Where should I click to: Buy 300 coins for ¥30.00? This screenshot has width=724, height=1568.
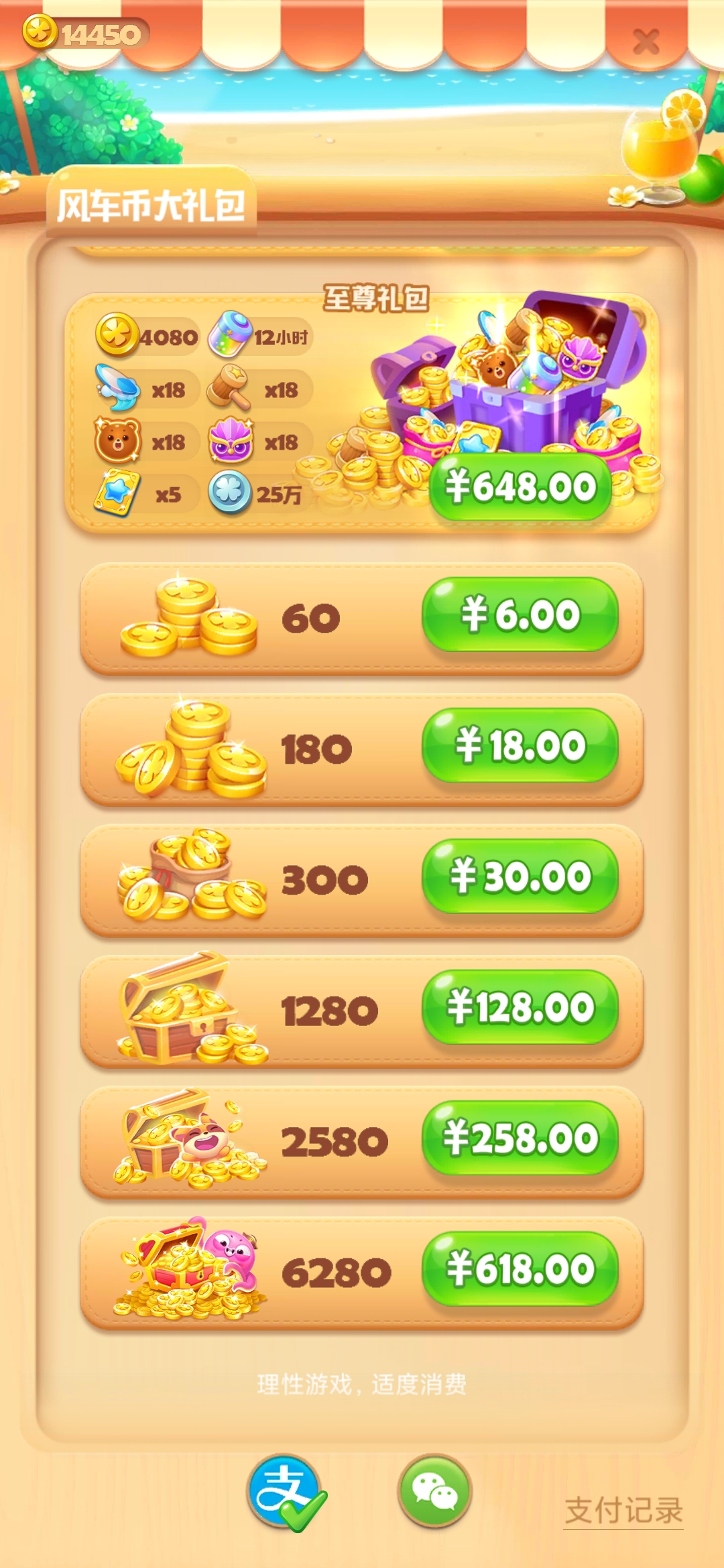pos(520,876)
